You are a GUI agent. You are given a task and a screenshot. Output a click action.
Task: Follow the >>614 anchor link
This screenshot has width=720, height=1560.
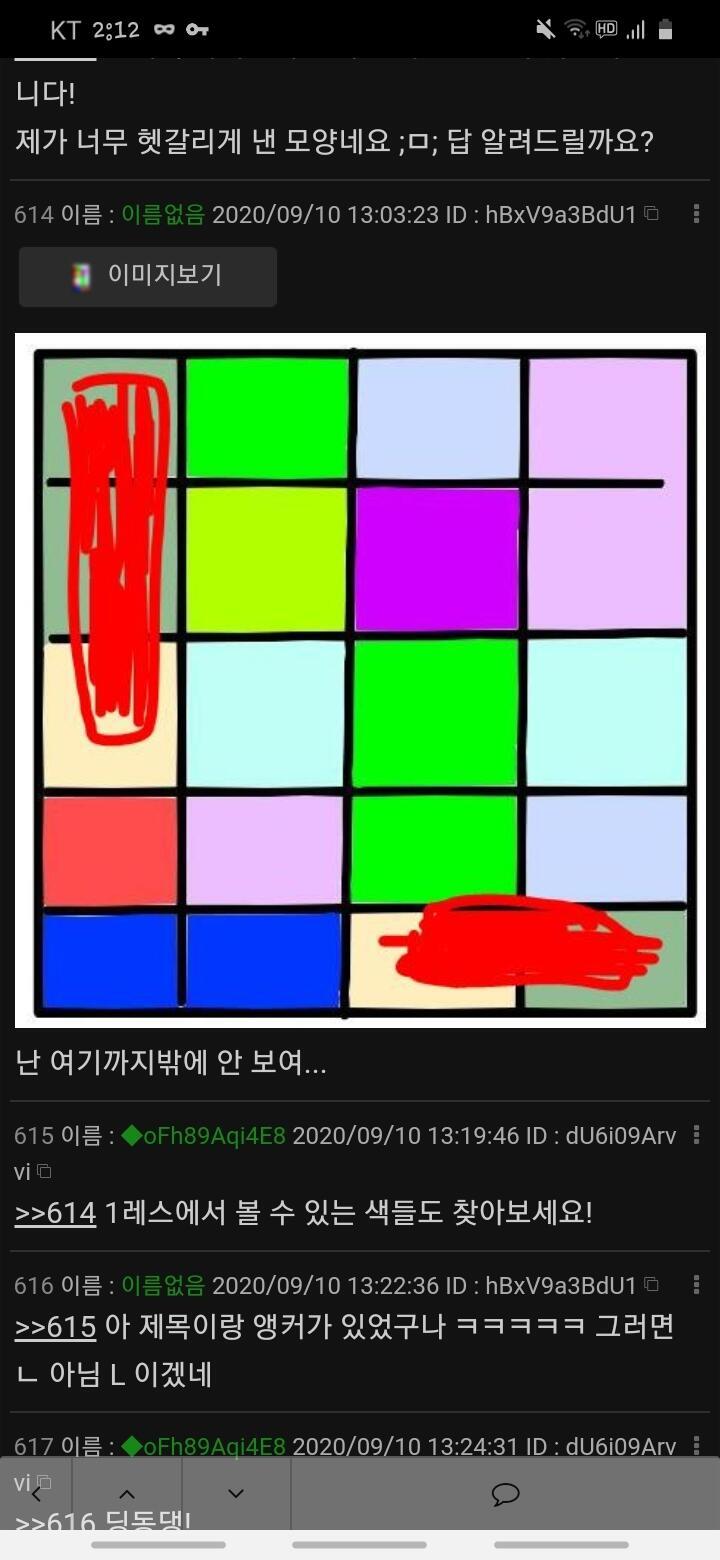[55, 1213]
